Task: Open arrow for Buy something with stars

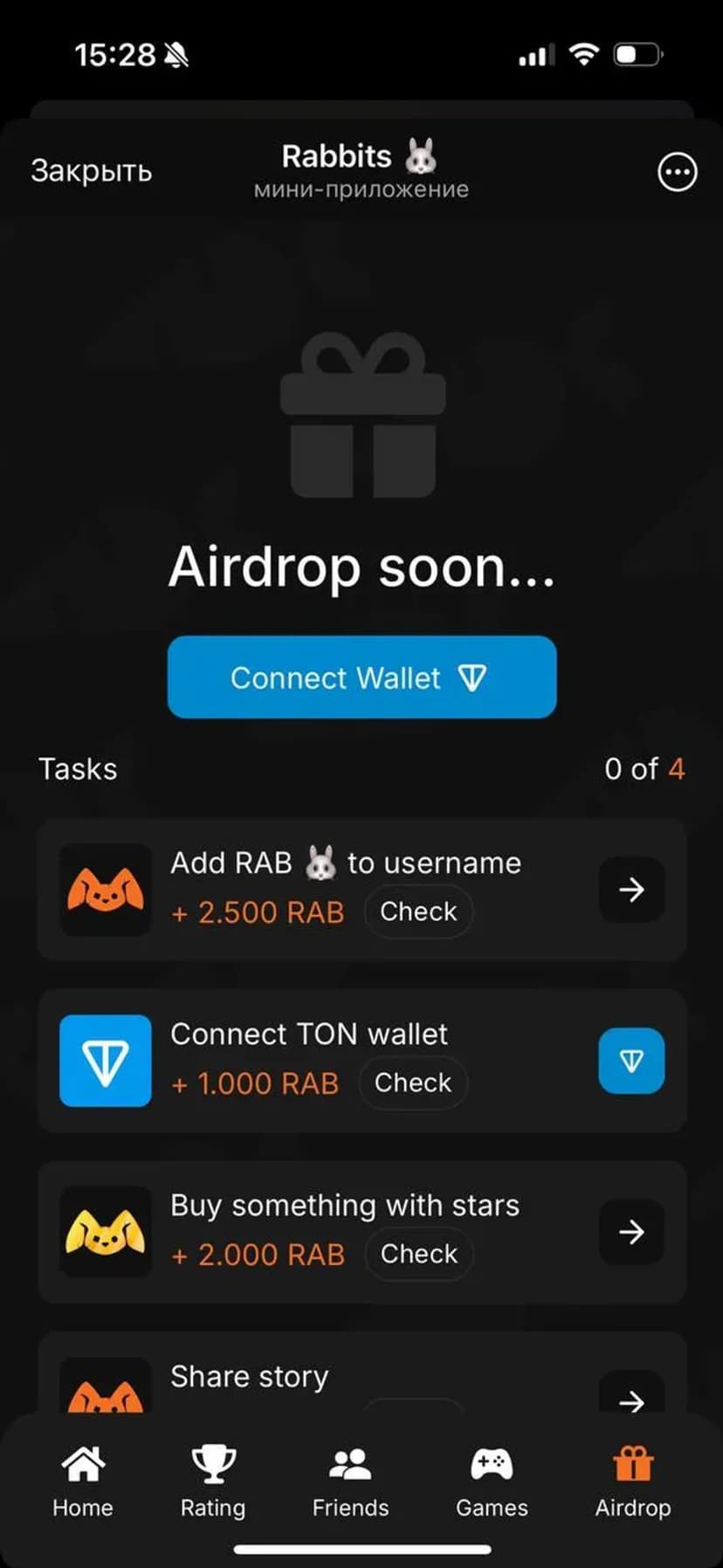Action: pyautogui.click(x=631, y=1232)
